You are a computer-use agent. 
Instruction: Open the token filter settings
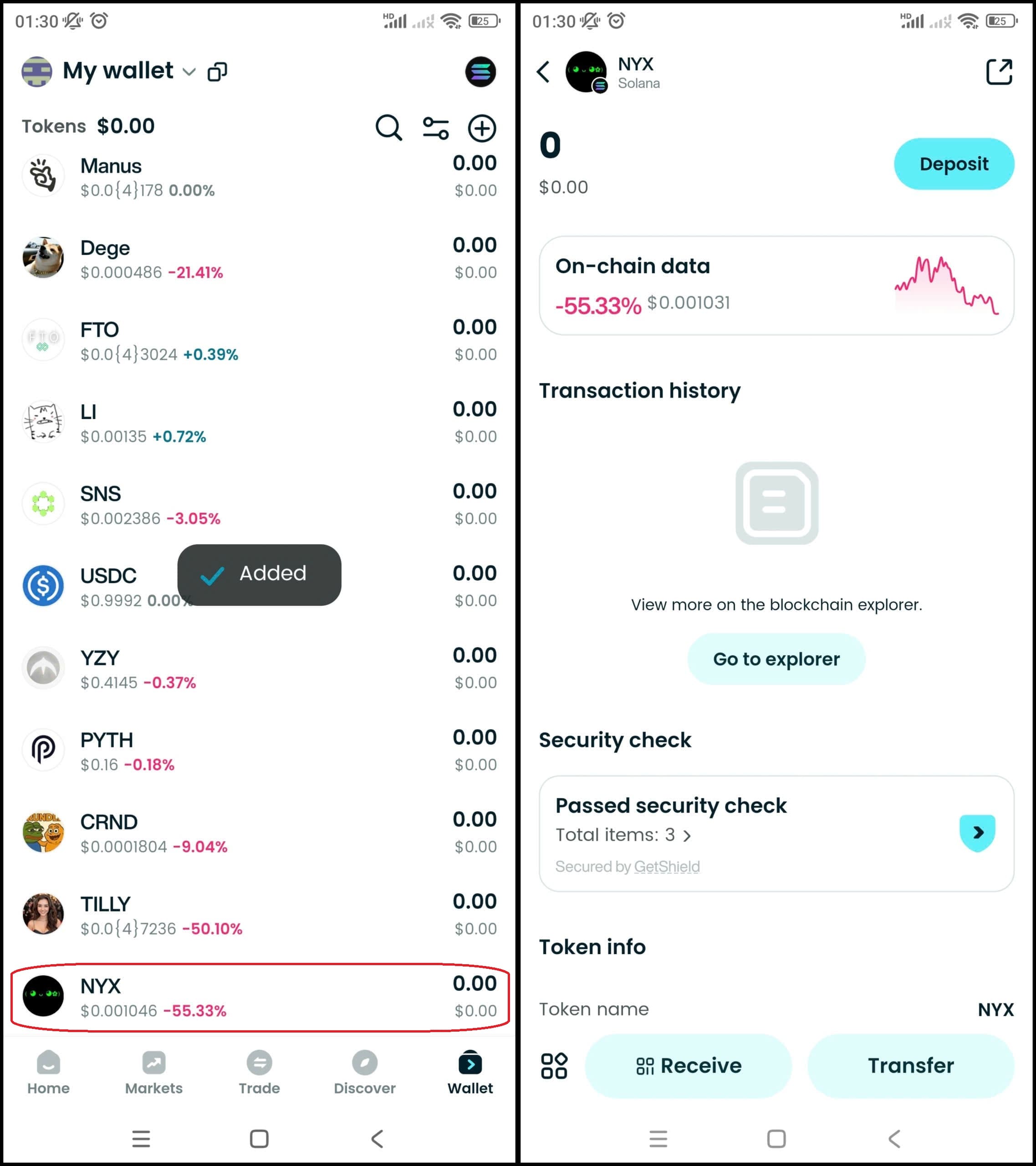(x=435, y=127)
